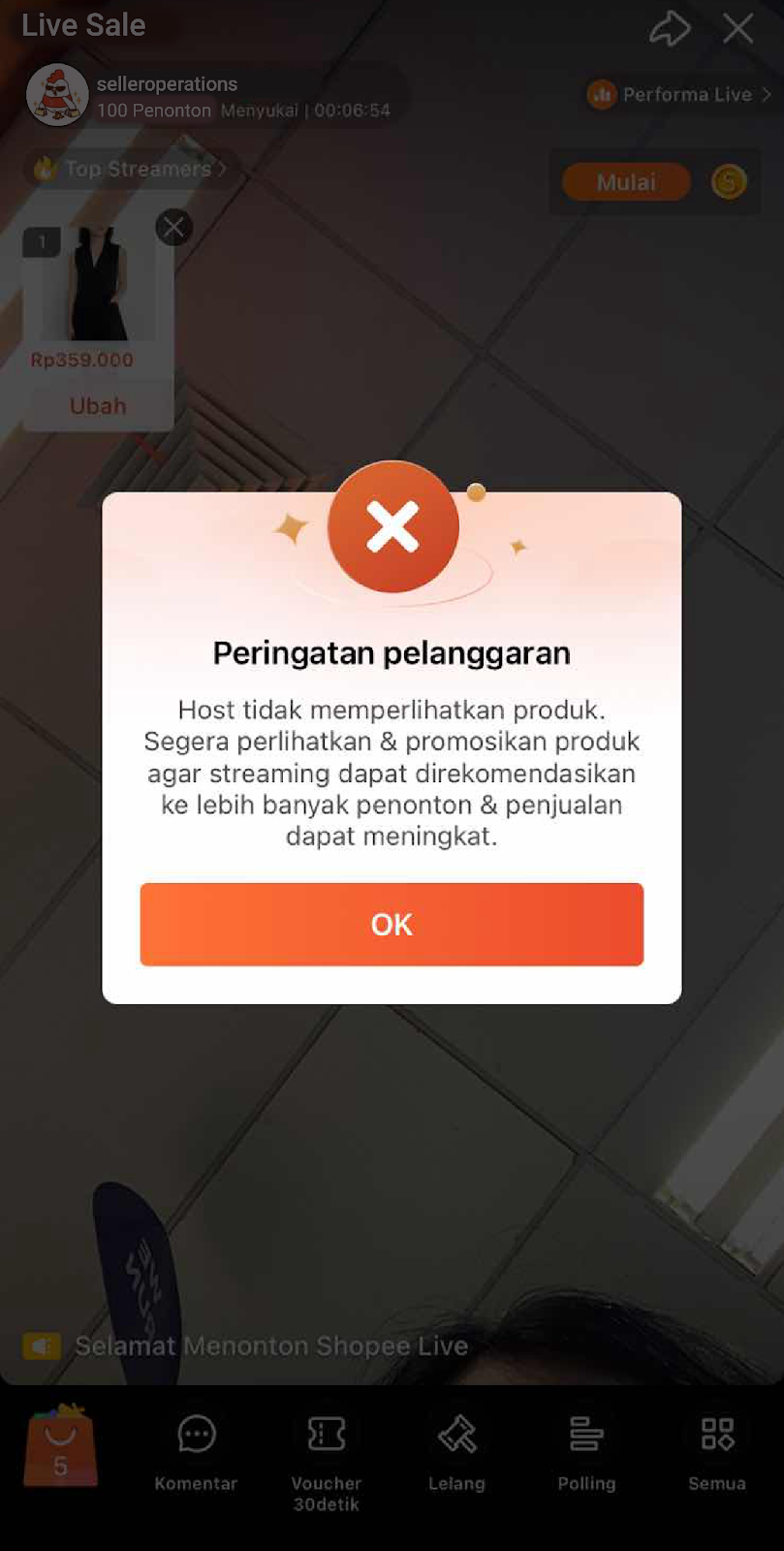Click the gold coin icon beside Mulai

[x=728, y=182]
